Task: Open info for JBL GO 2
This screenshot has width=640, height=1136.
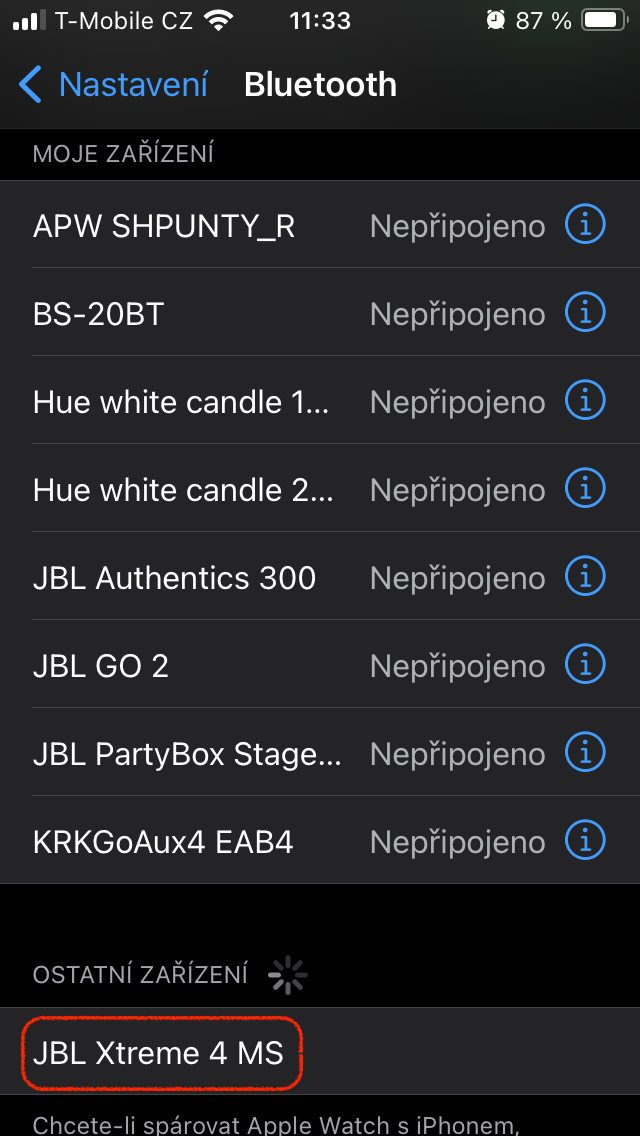Action: point(585,667)
